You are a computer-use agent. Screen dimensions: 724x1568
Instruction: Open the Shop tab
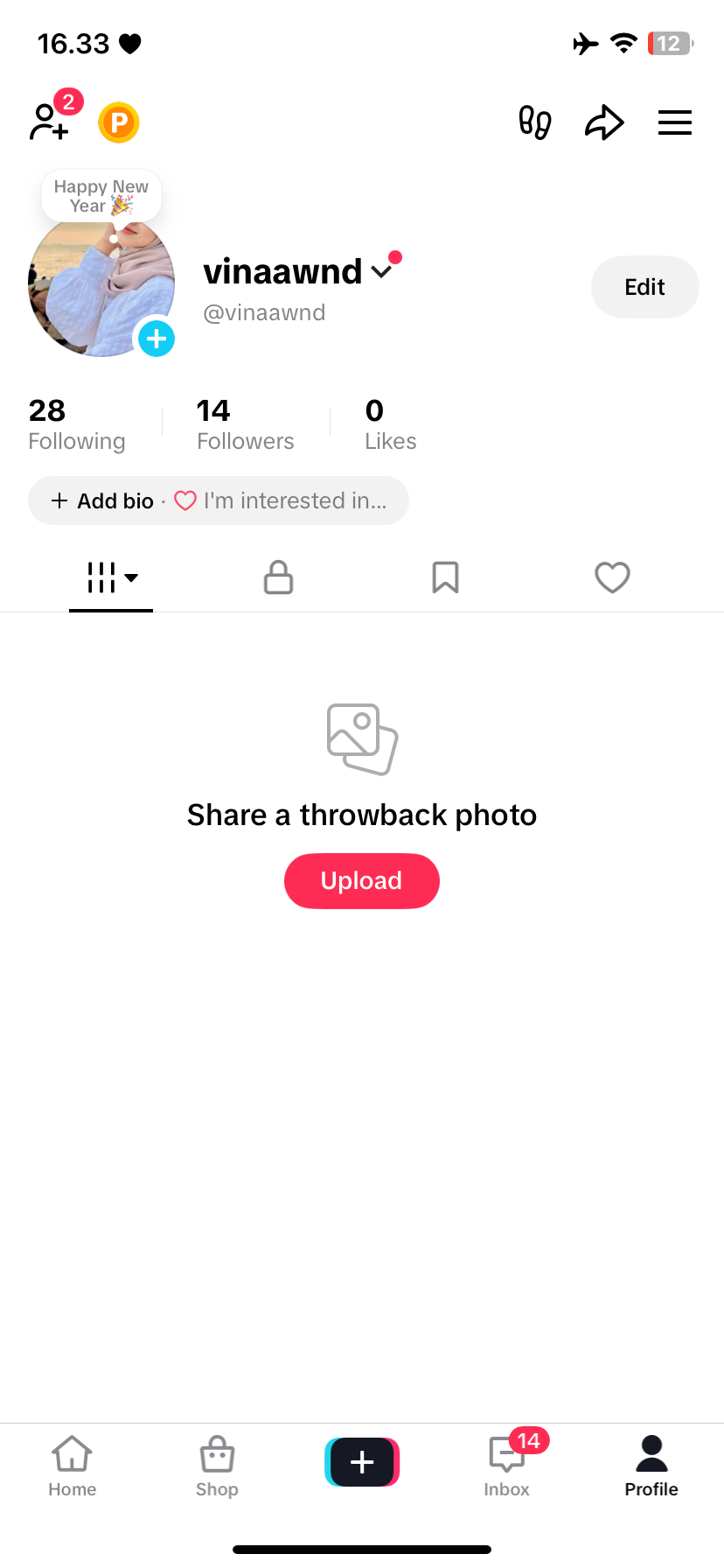[x=217, y=1465]
